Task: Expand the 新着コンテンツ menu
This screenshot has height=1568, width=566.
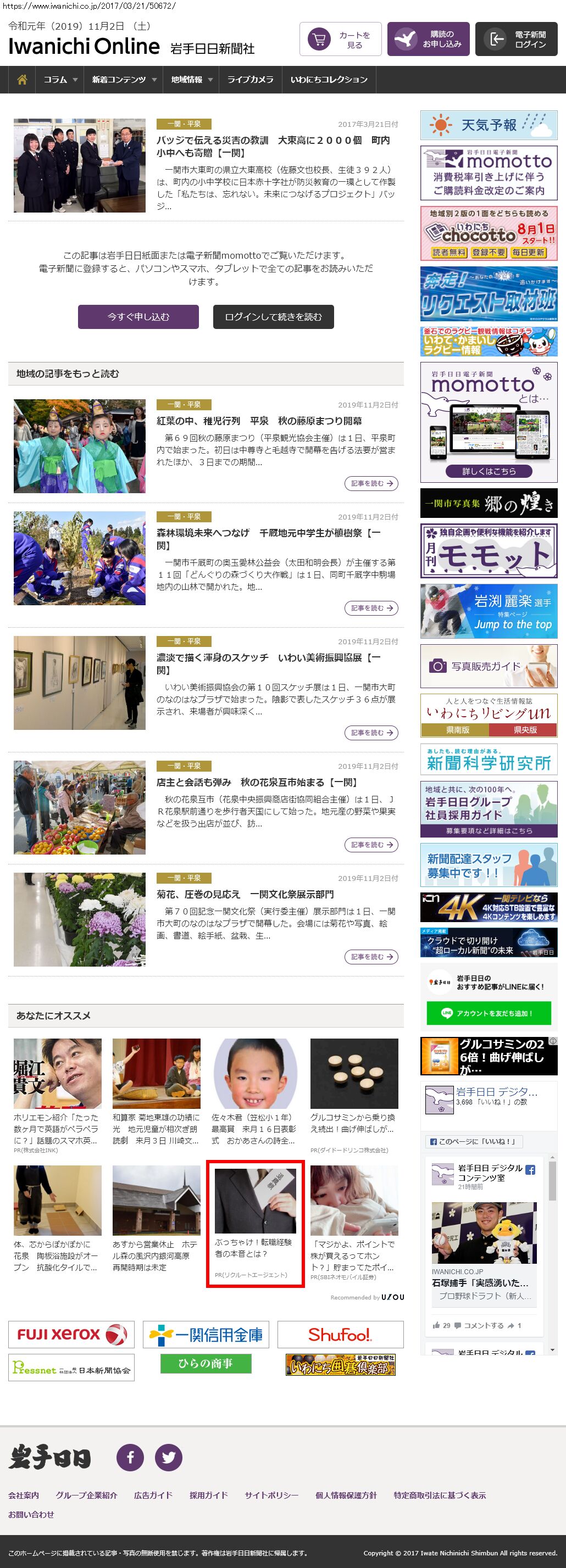Action: 124,80
